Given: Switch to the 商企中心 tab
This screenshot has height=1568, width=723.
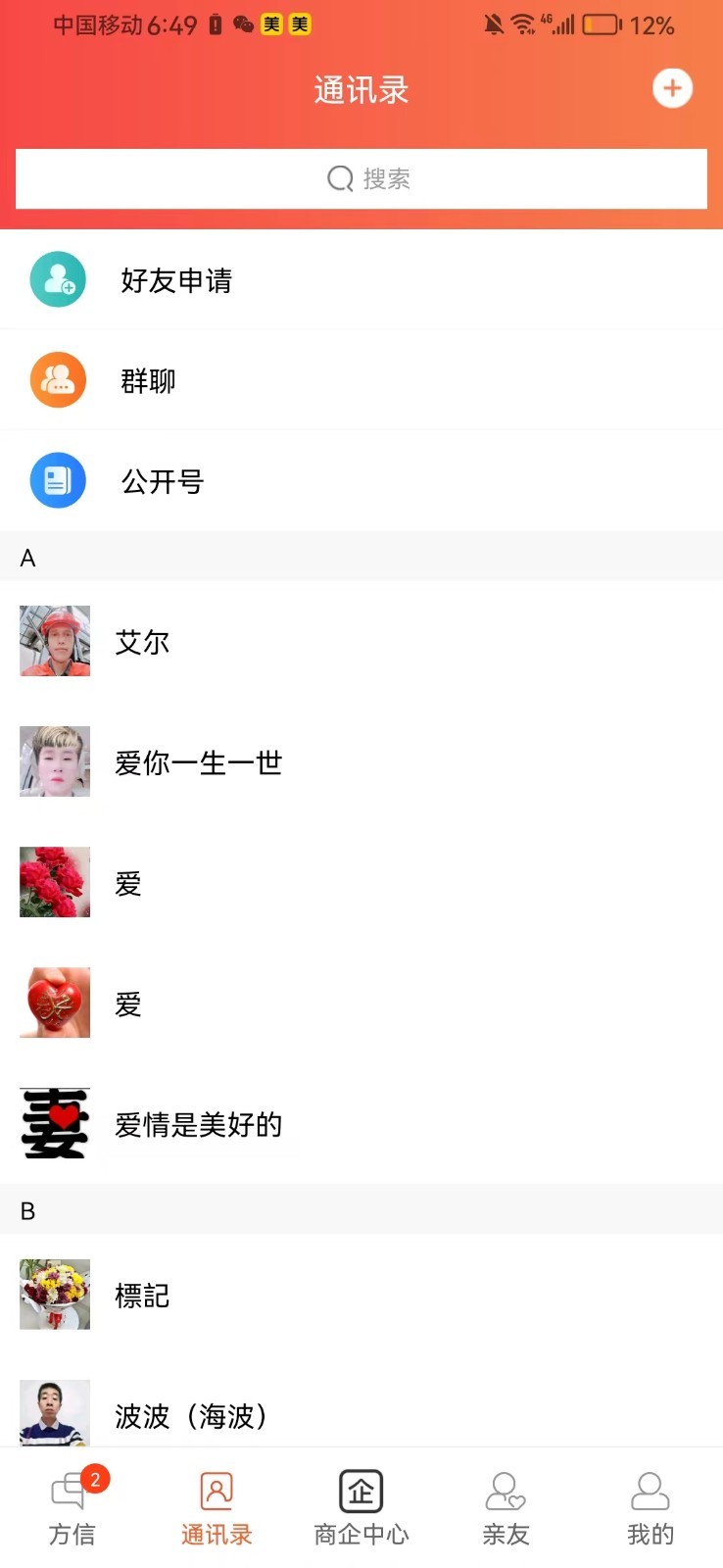Looking at the screenshot, I should [361, 1508].
